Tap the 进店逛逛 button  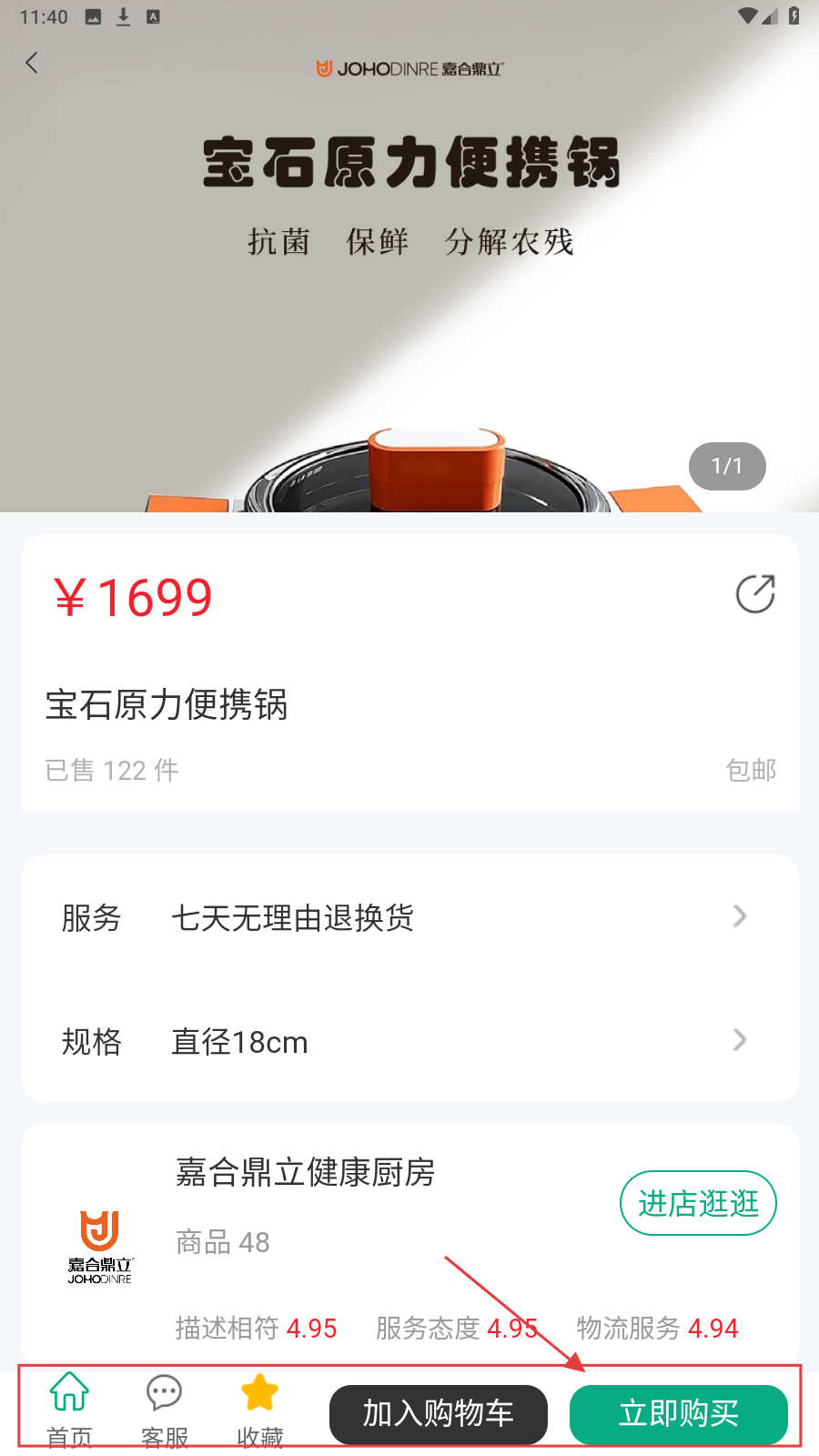pyautogui.click(x=698, y=1203)
